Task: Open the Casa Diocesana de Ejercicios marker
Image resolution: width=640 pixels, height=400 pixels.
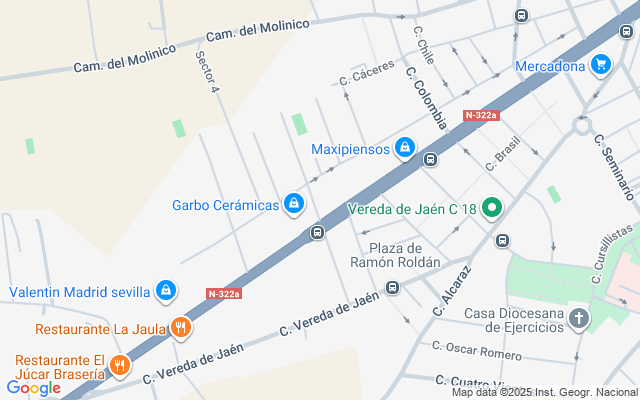Action: click(579, 319)
